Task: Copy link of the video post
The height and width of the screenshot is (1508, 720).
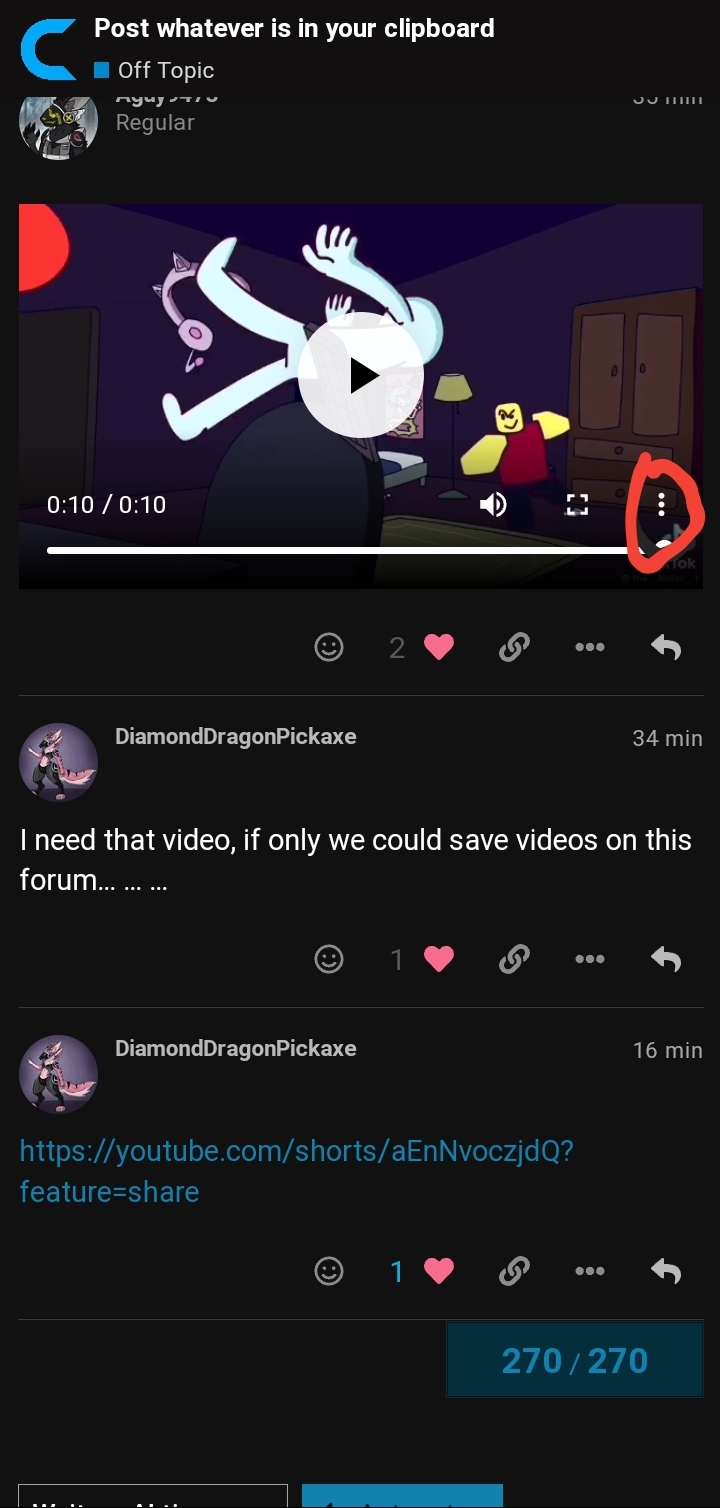Action: pyautogui.click(x=513, y=648)
